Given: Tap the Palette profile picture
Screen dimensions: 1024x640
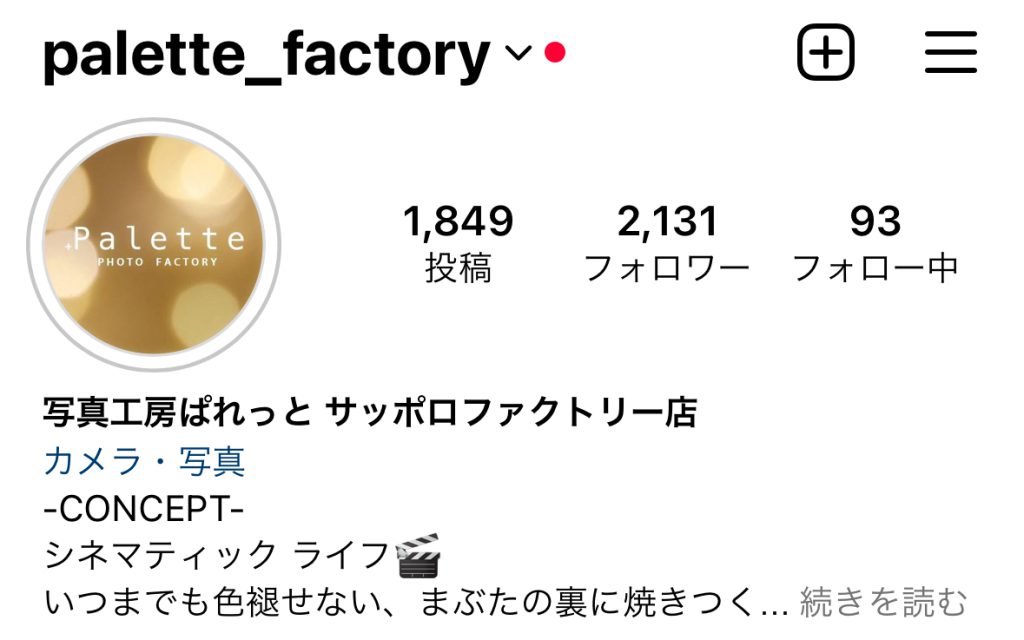Looking at the screenshot, I should (x=154, y=243).
